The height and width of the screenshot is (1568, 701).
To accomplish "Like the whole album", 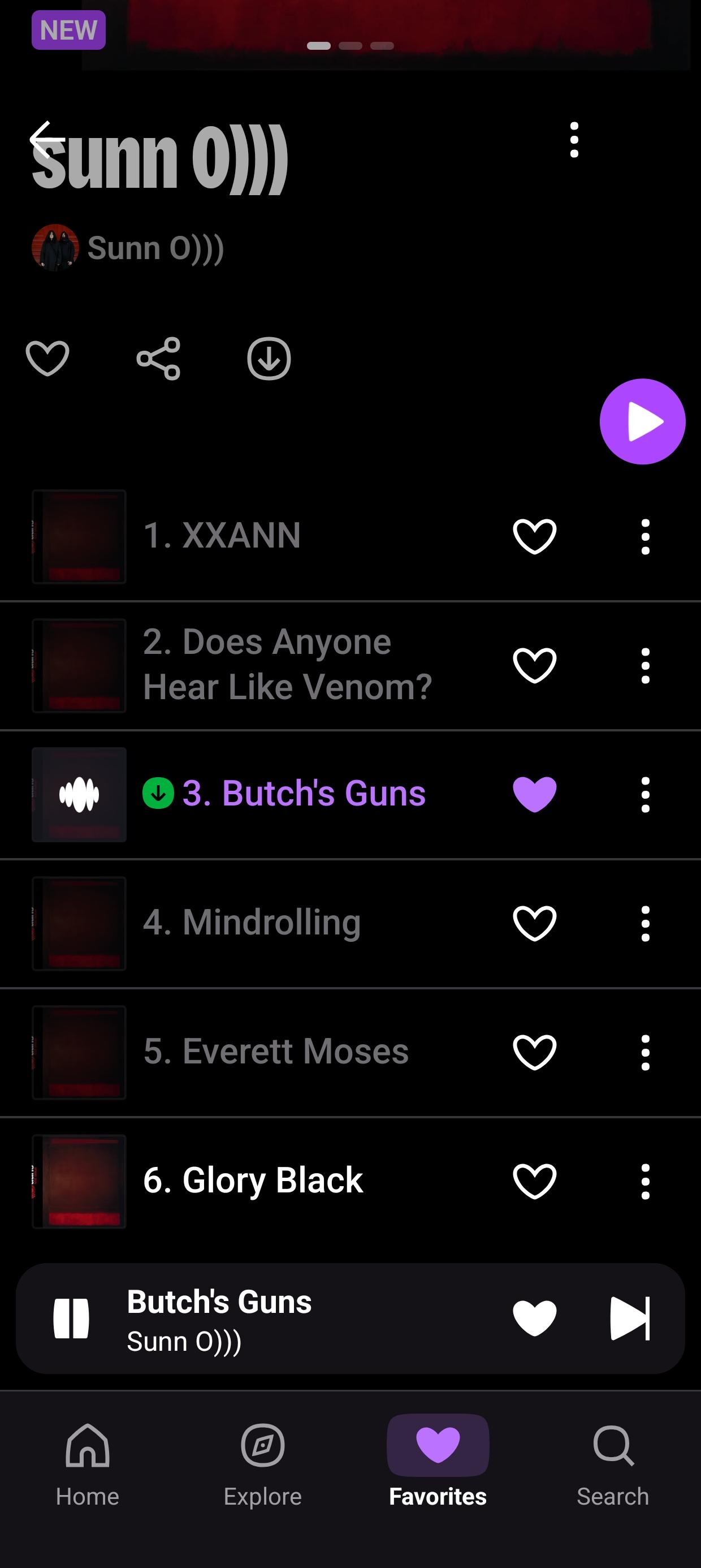I will 47,359.
